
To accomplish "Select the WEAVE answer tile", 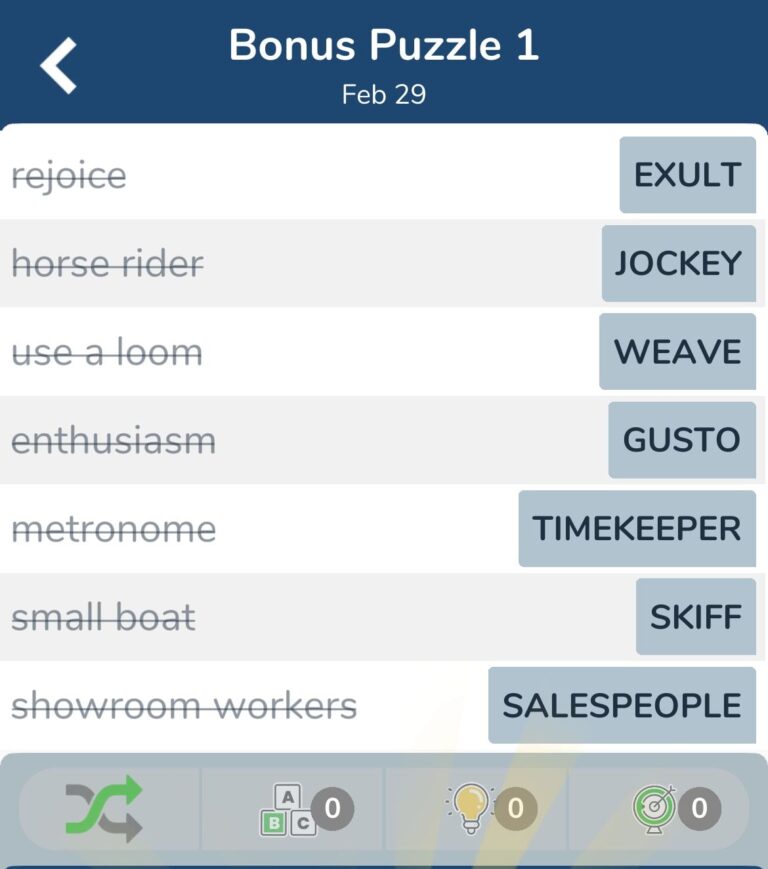I will pos(677,352).
